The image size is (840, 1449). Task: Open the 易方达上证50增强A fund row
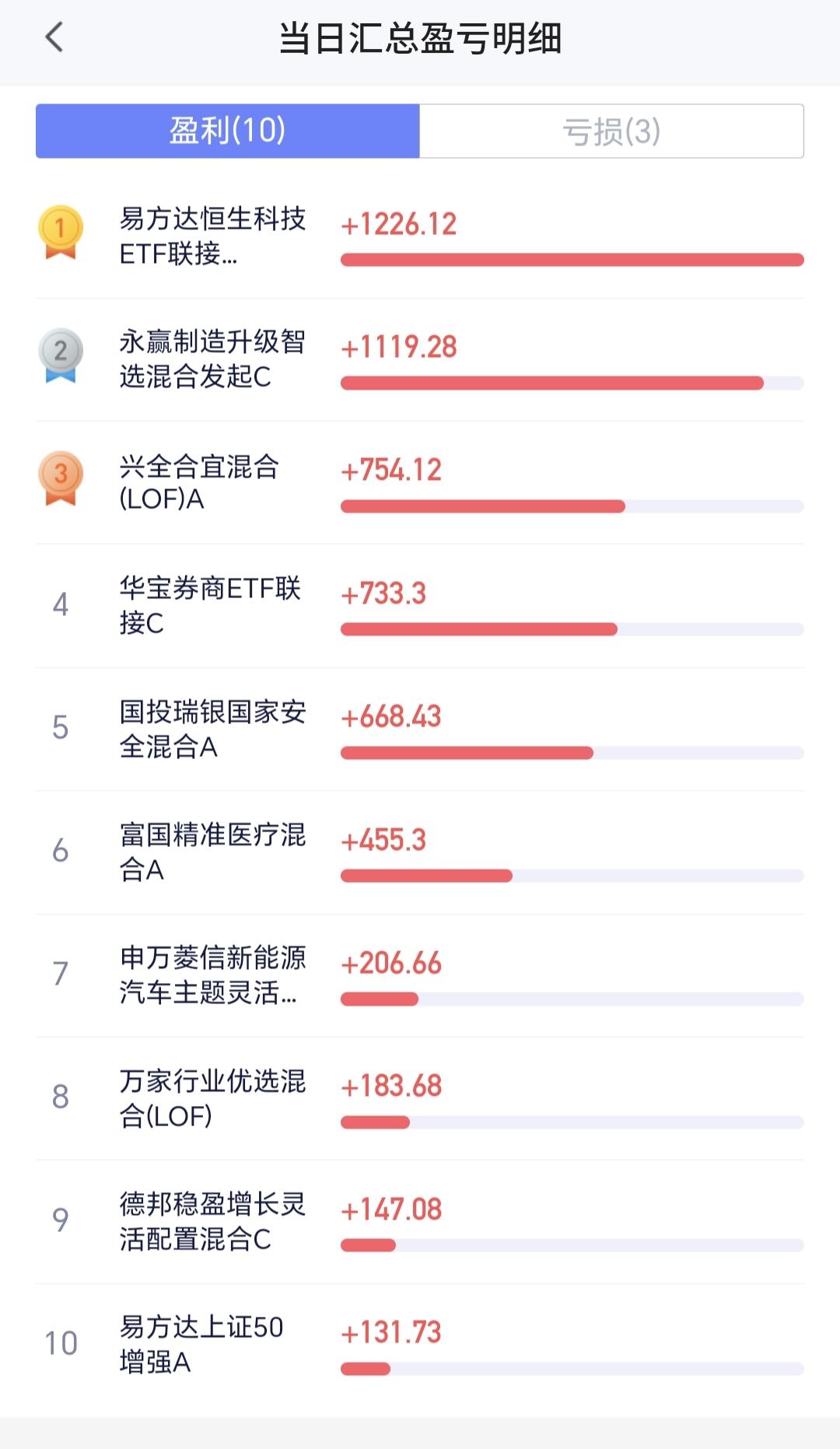coord(420,1345)
